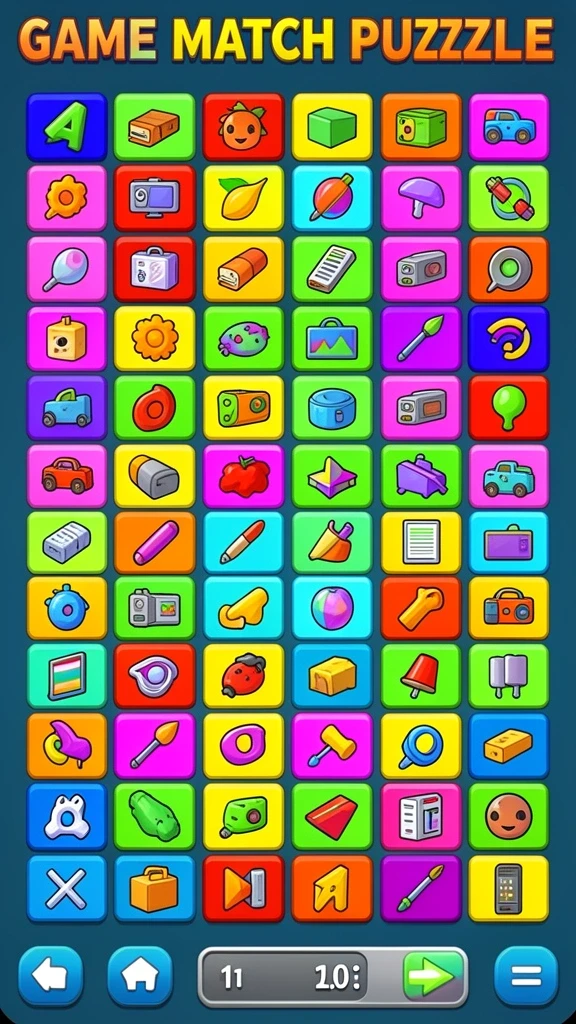Choose the purple mushroom tile
The height and width of the screenshot is (1024, 576).
click(421, 198)
